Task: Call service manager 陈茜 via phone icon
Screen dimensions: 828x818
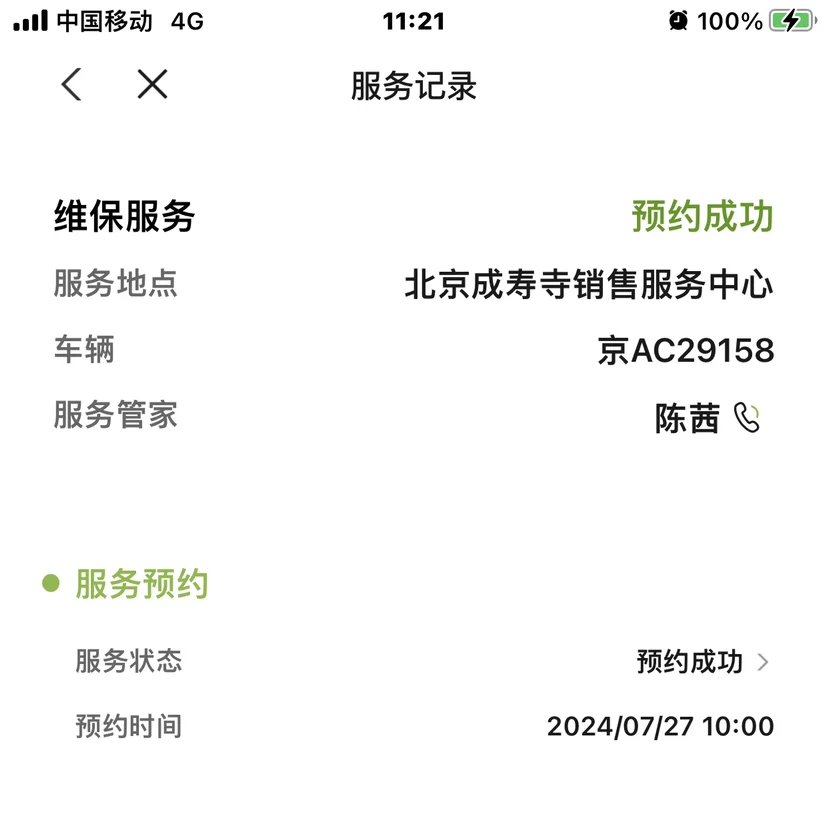Action: tap(747, 418)
